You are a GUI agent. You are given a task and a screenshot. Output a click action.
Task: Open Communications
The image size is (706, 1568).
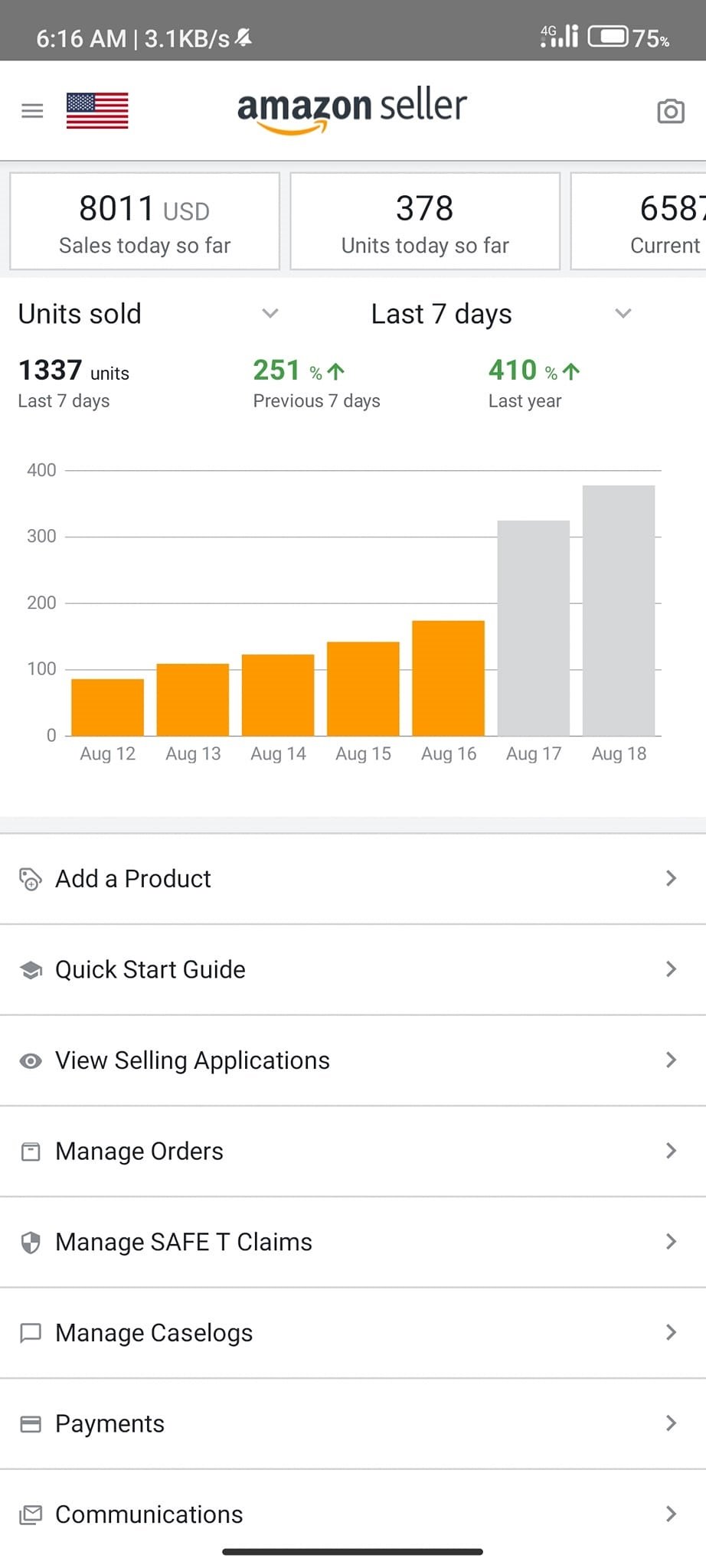(352, 1514)
